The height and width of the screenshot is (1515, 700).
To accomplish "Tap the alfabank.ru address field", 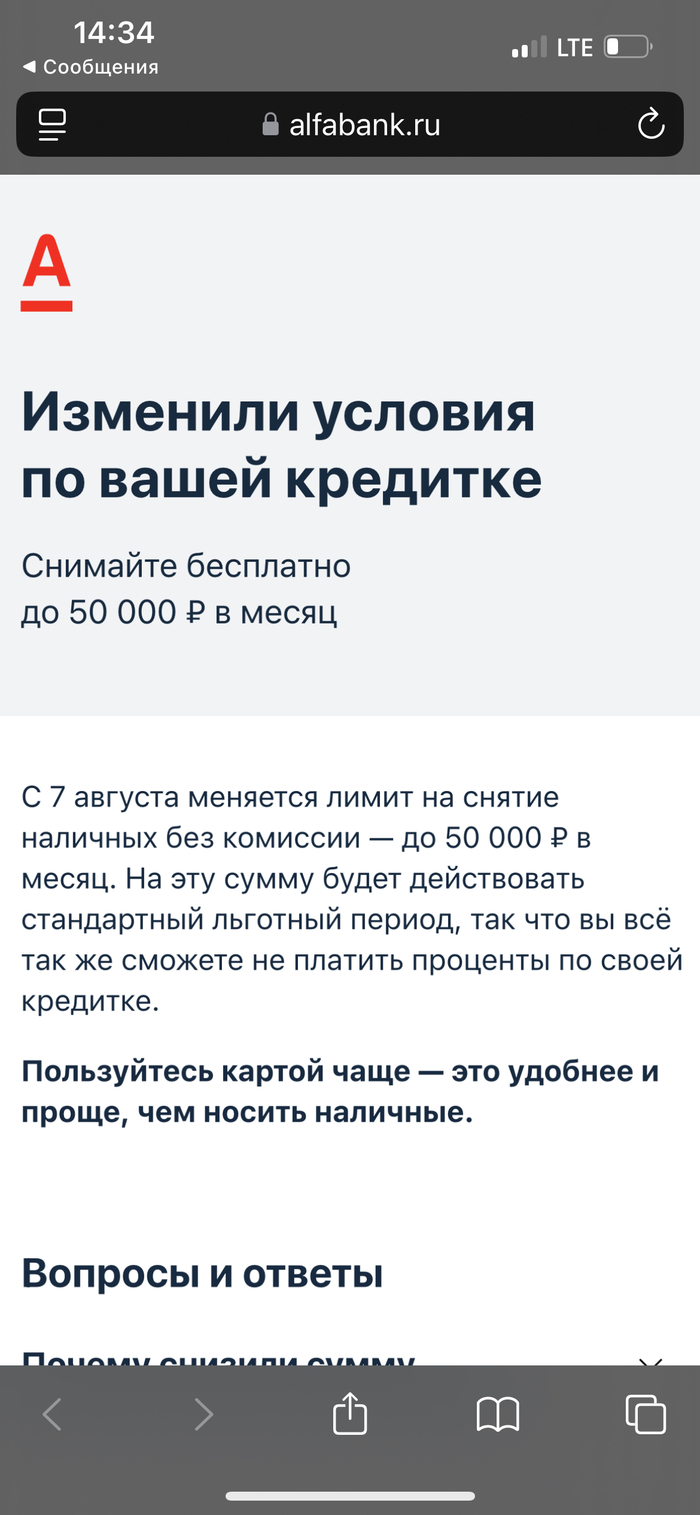I will (x=350, y=125).
